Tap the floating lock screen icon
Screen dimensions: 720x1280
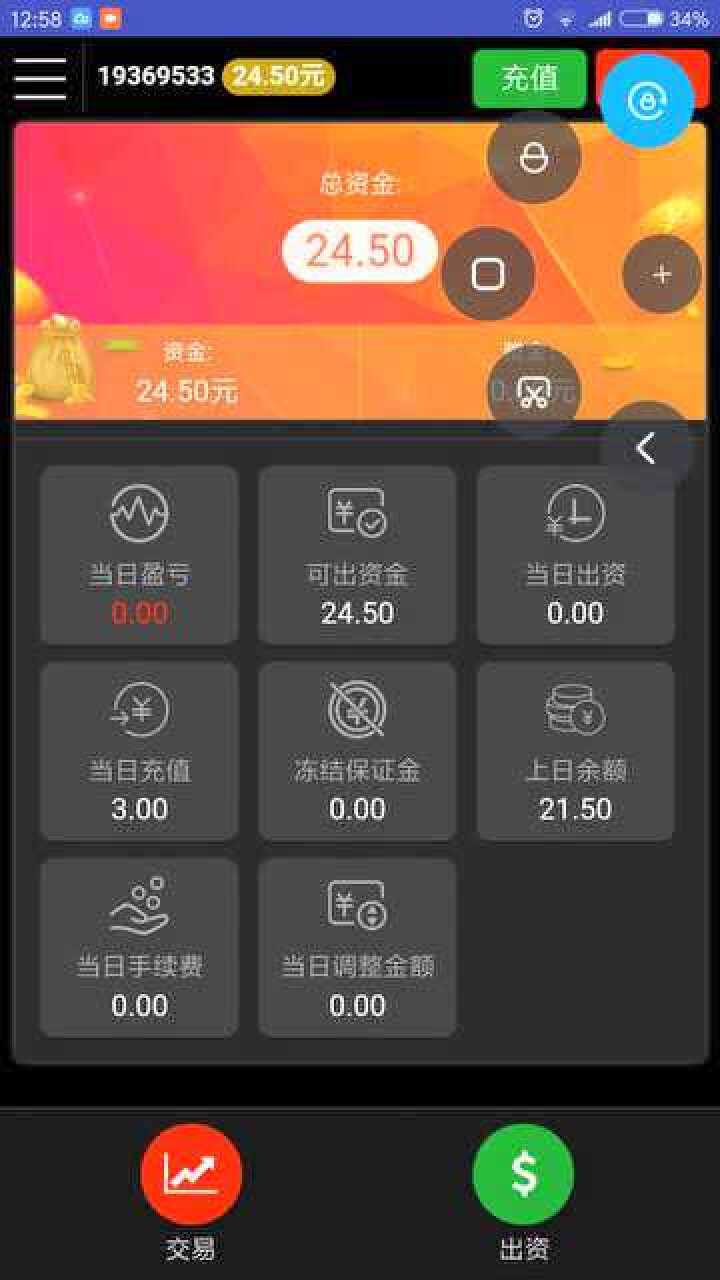click(534, 157)
